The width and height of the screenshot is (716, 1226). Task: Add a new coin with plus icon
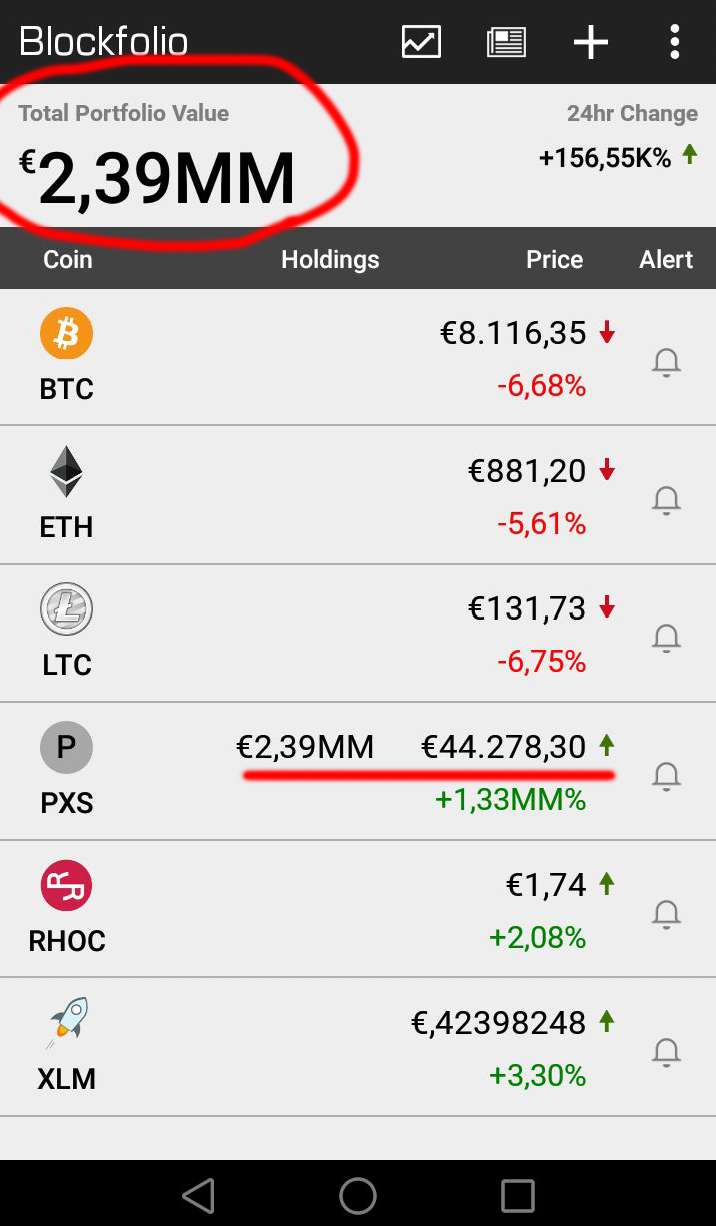(x=590, y=42)
